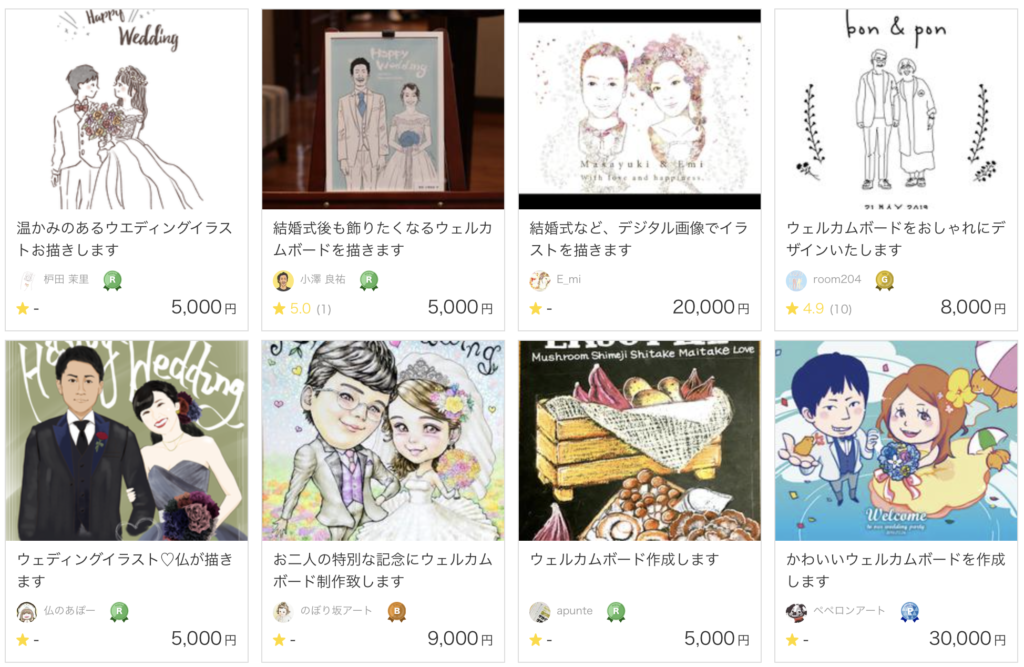This screenshot has width=1024, height=667.
Task: Open the 温かみのあるウエディングイラスト listing
Action: pyautogui.click(x=125, y=238)
